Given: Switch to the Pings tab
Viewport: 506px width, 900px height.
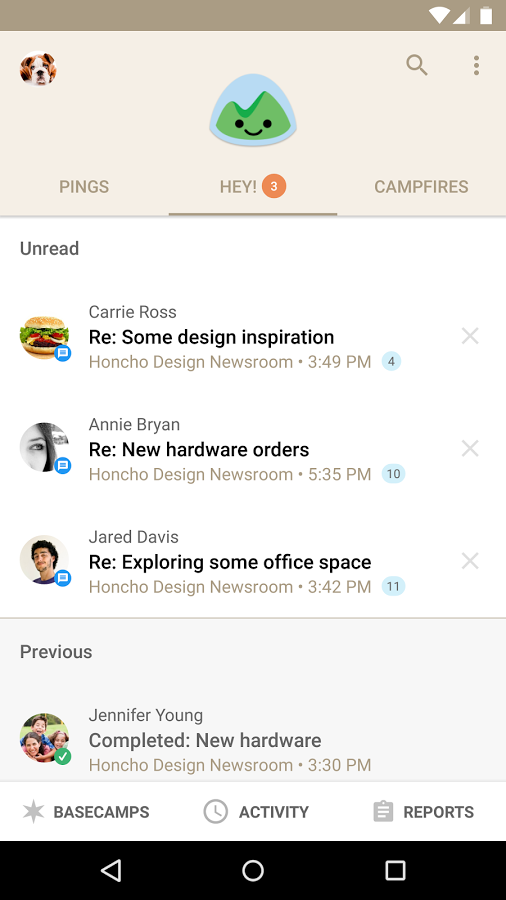Looking at the screenshot, I should [84, 187].
